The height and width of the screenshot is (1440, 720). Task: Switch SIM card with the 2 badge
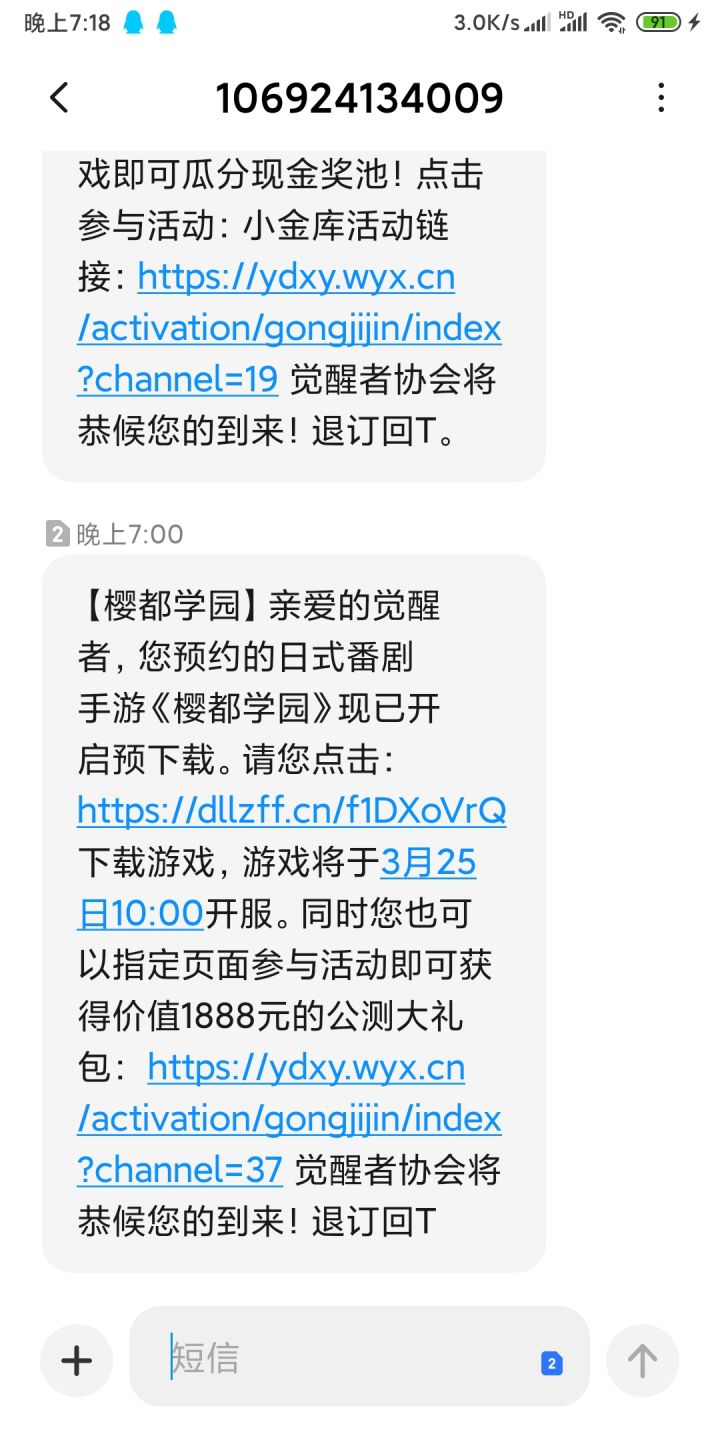click(552, 1363)
